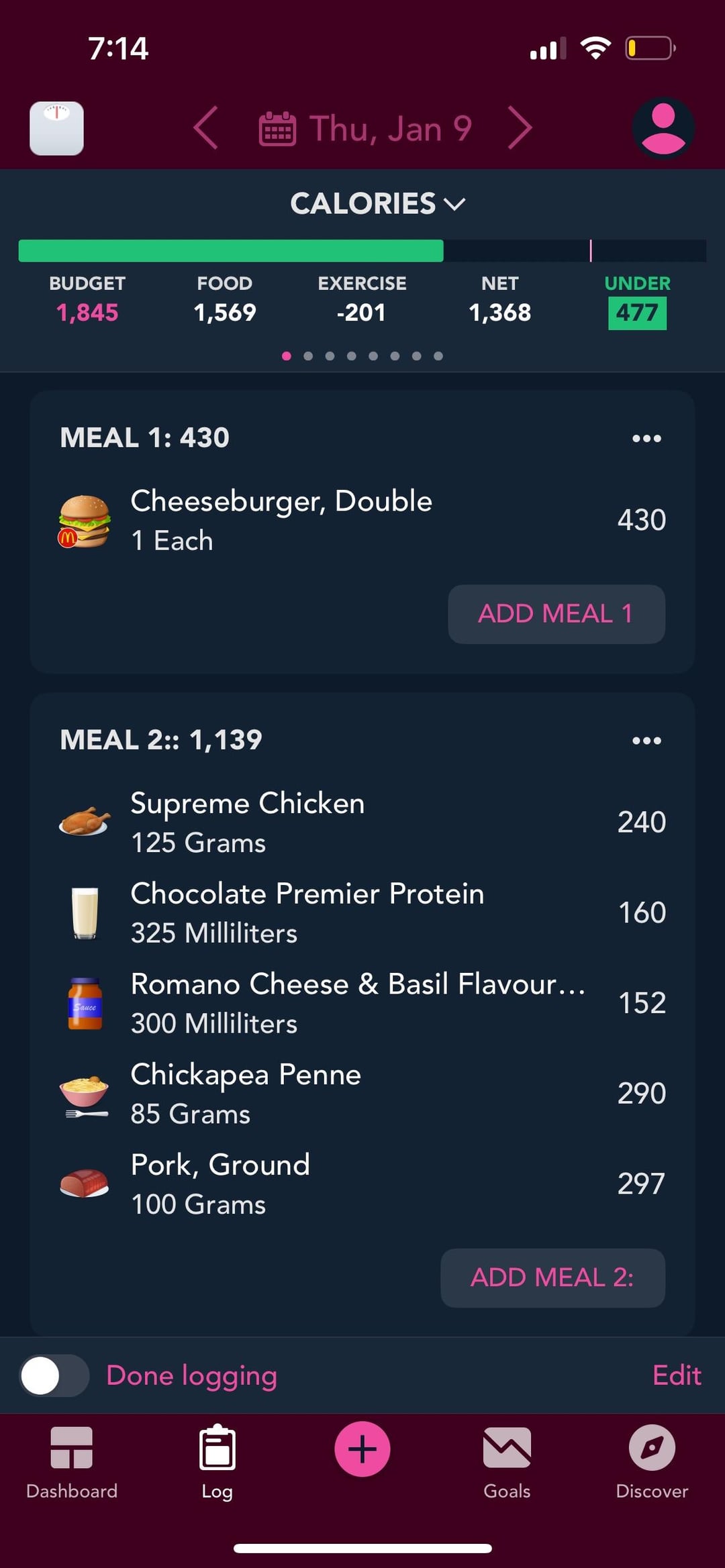Go to the next day

point(520,127)
